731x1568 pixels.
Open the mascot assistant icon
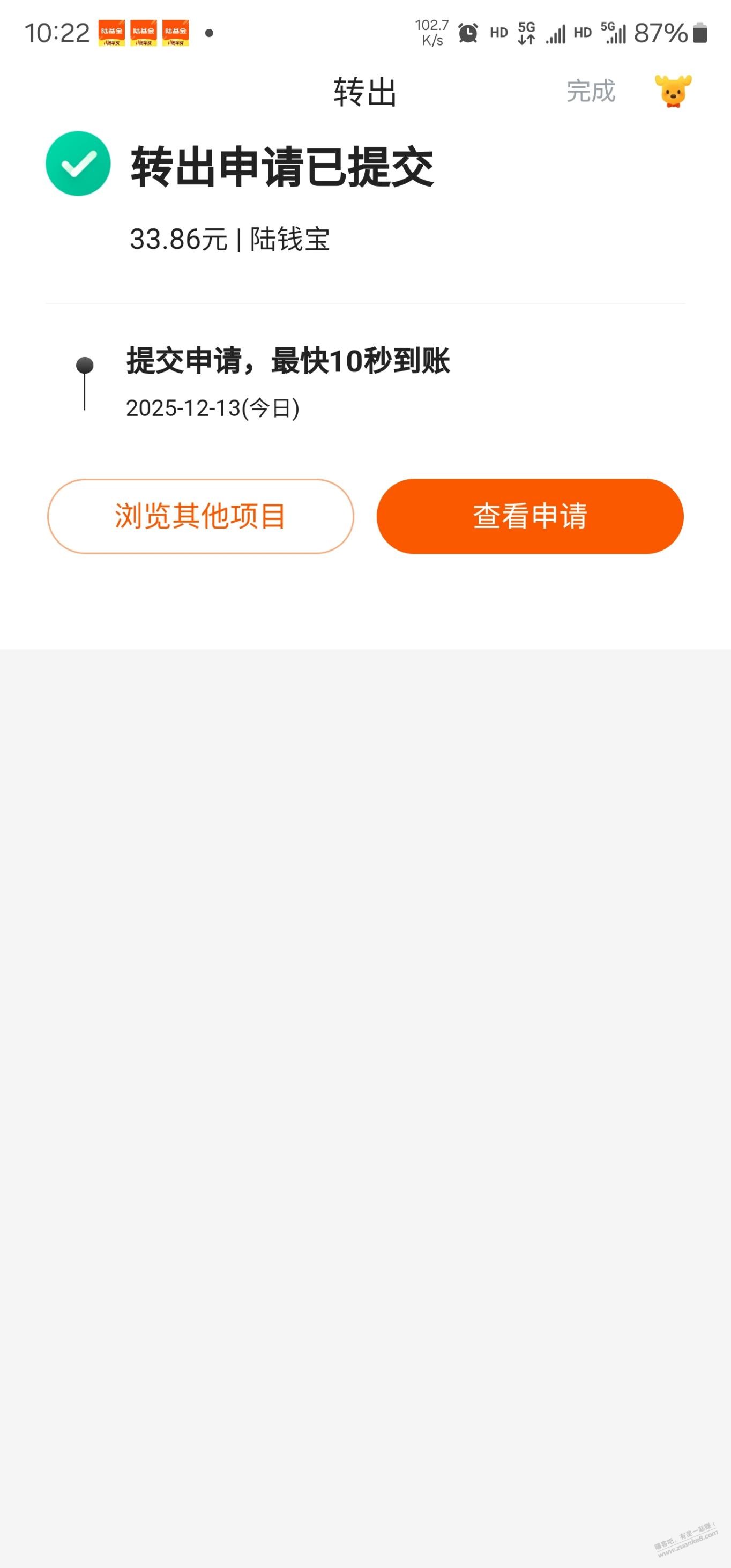click(673, 91)
